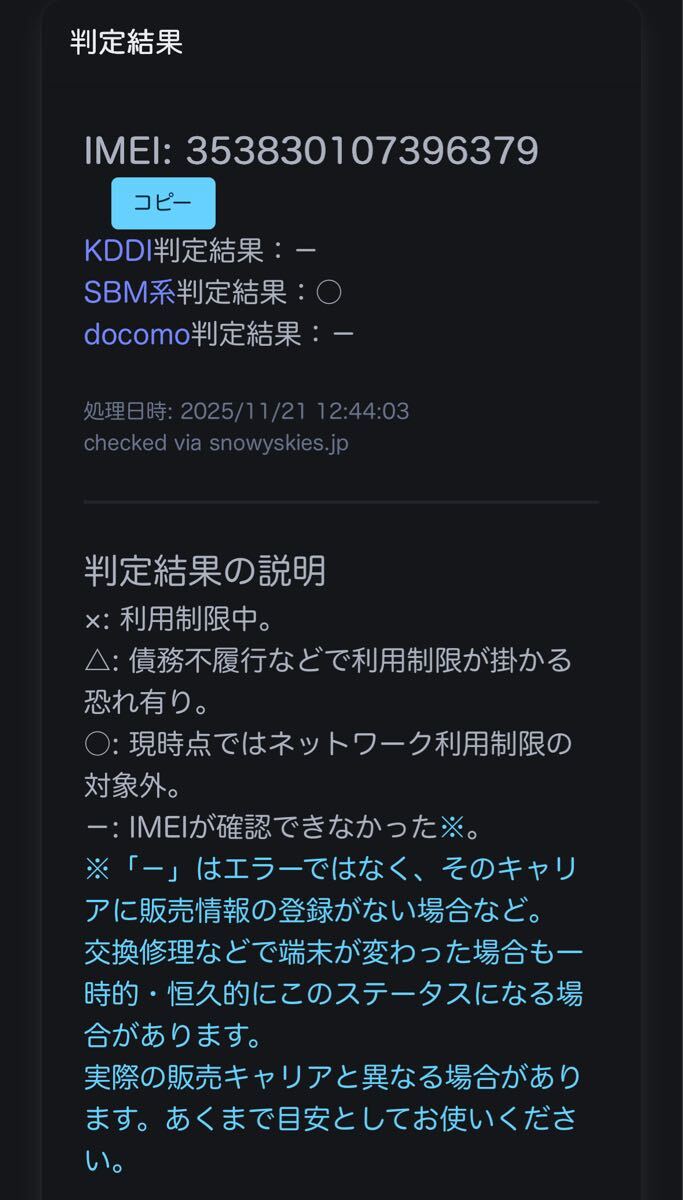683x1200 pixels.
Task: Open the docomo link
Action: pos(136,334)
